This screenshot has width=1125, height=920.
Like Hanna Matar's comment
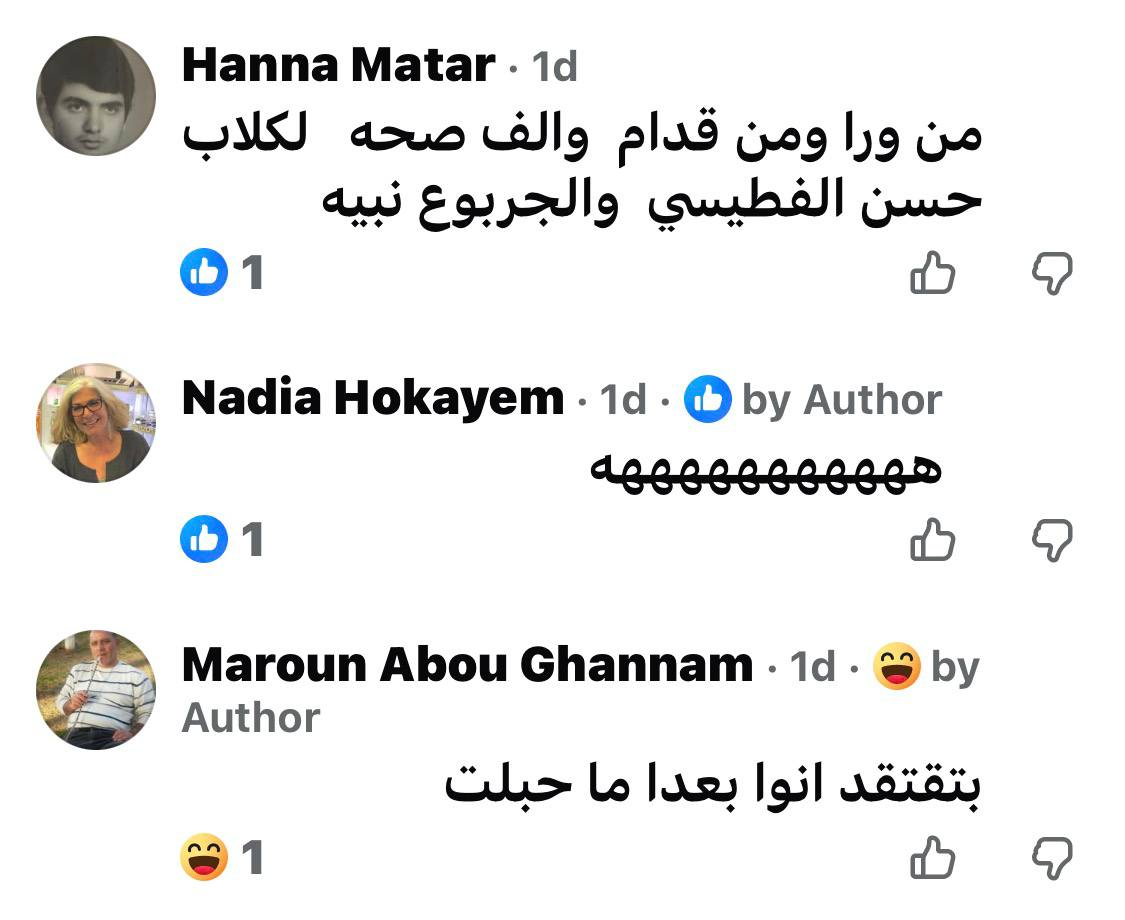click(932, 273)
